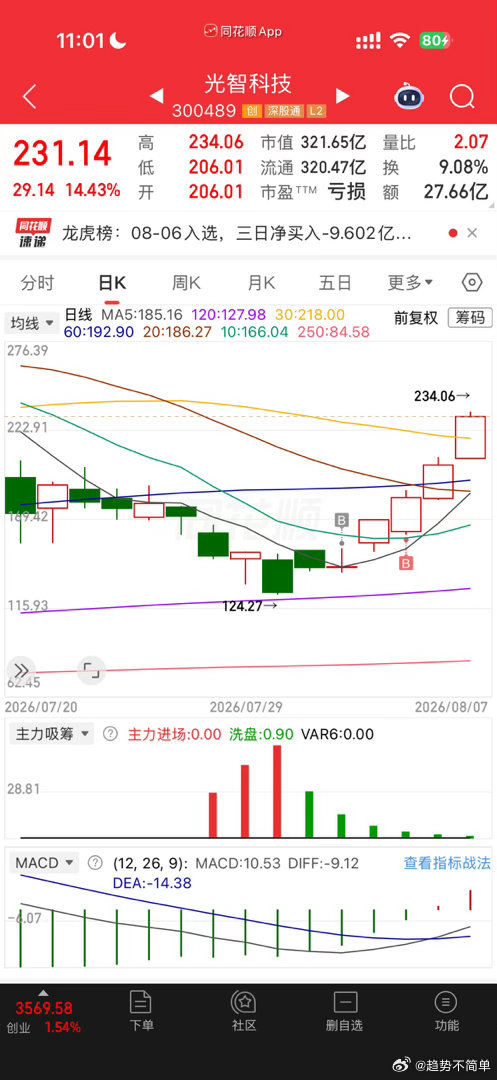
Task: Open the AI robot assistant
Action: coord(409,97)
